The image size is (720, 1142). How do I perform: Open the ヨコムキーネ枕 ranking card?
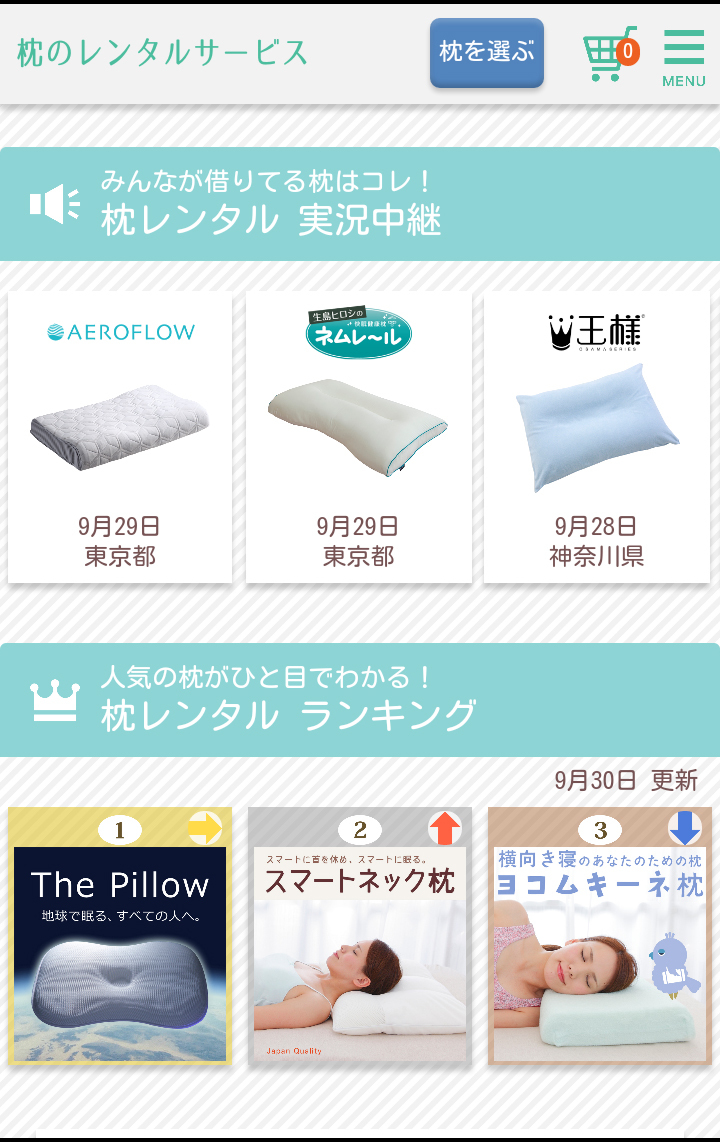coord(599,950)
